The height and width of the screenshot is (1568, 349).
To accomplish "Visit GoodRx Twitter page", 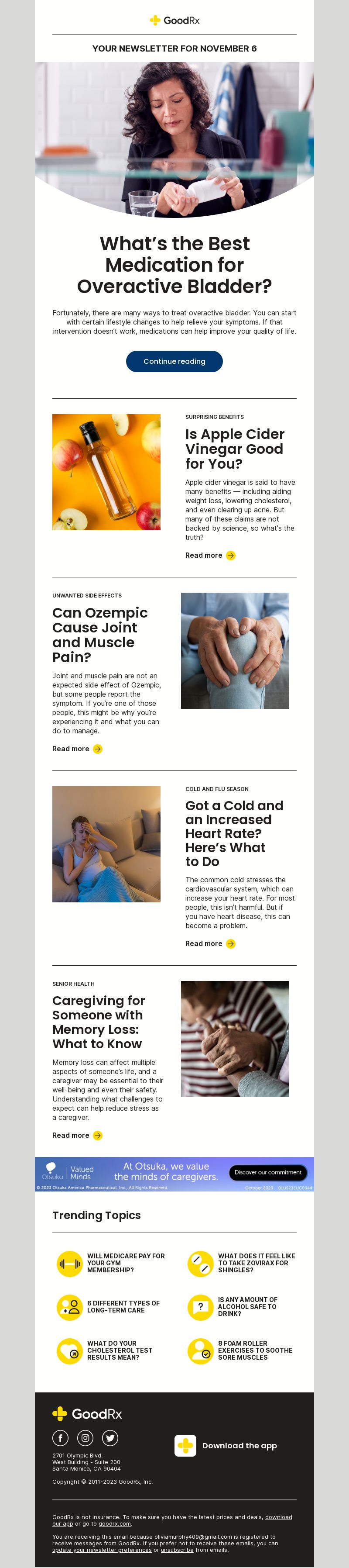I will tap(110, 1438).
